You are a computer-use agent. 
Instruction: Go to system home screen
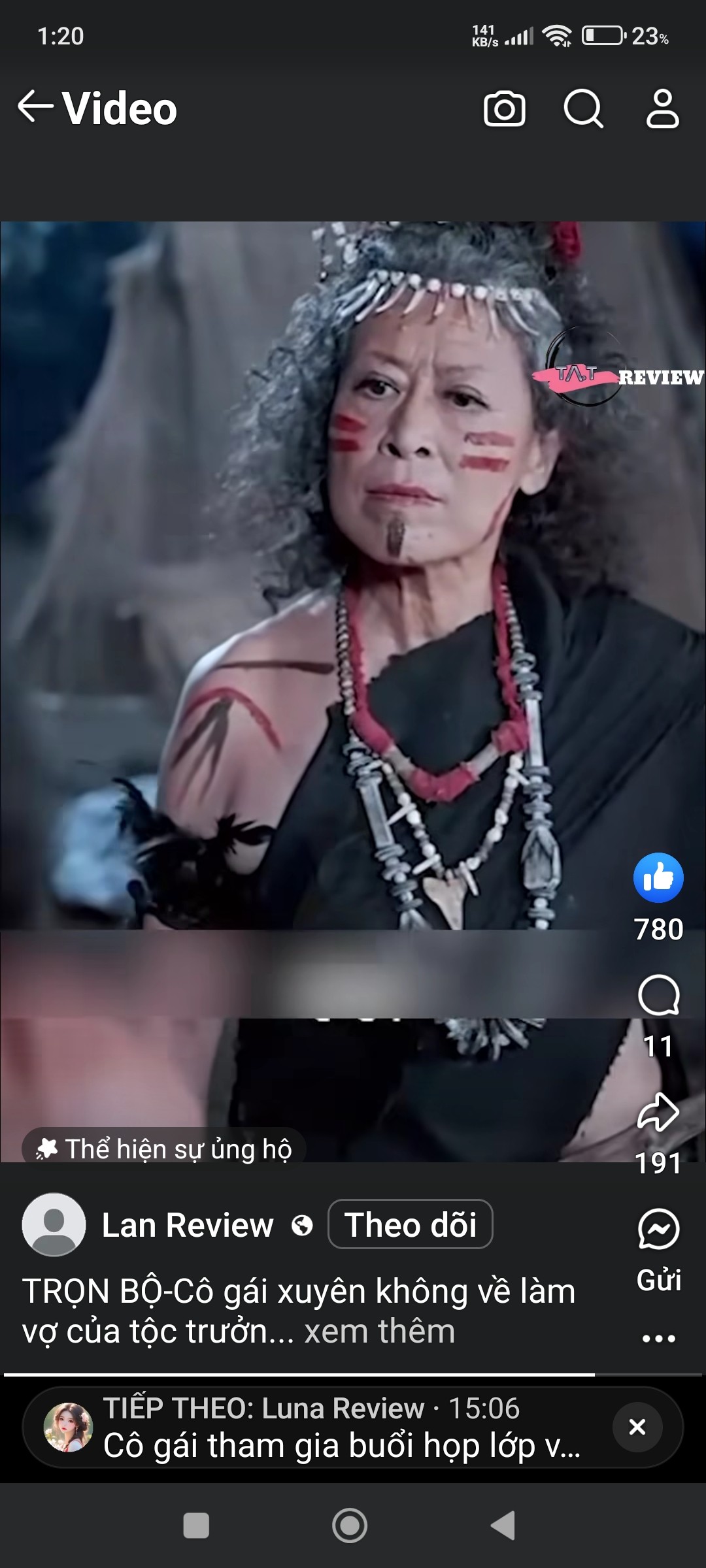[350, 1526]
